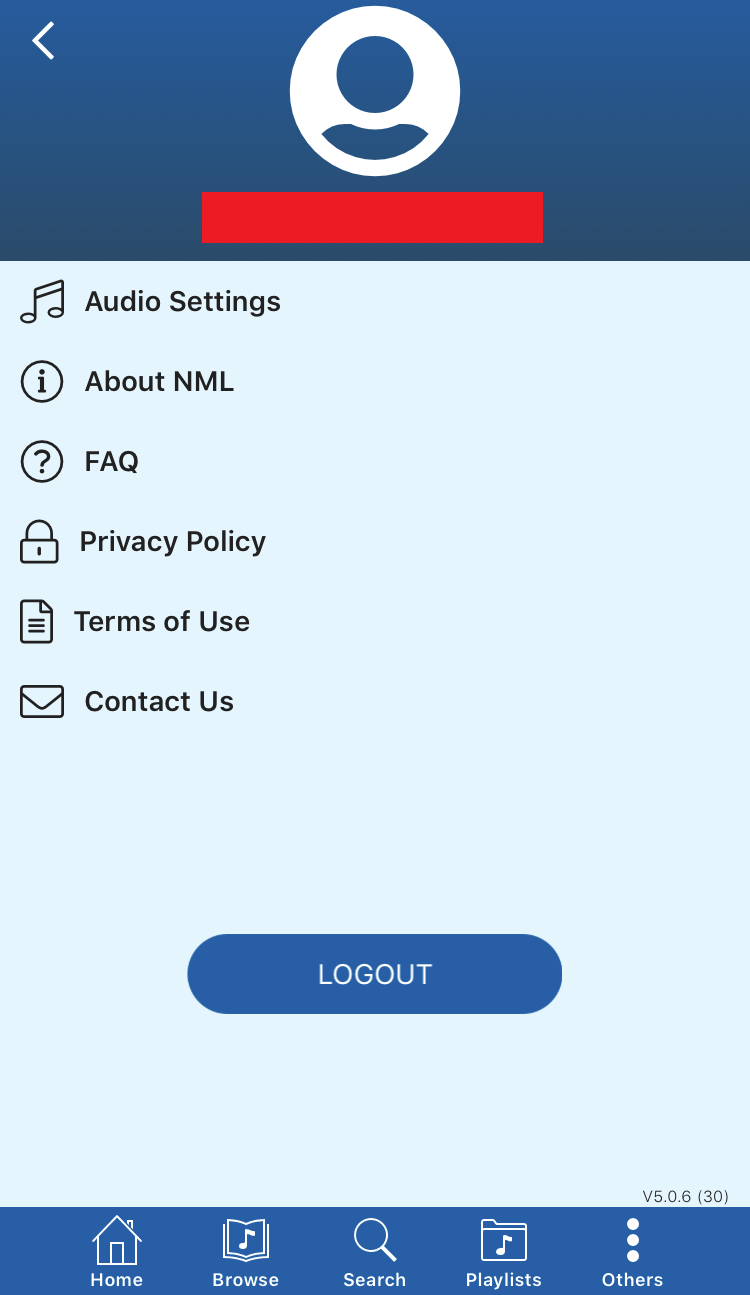The image size is (750, 1295).
Task: Go back using the top-left arrow
Action: (43, 41)
